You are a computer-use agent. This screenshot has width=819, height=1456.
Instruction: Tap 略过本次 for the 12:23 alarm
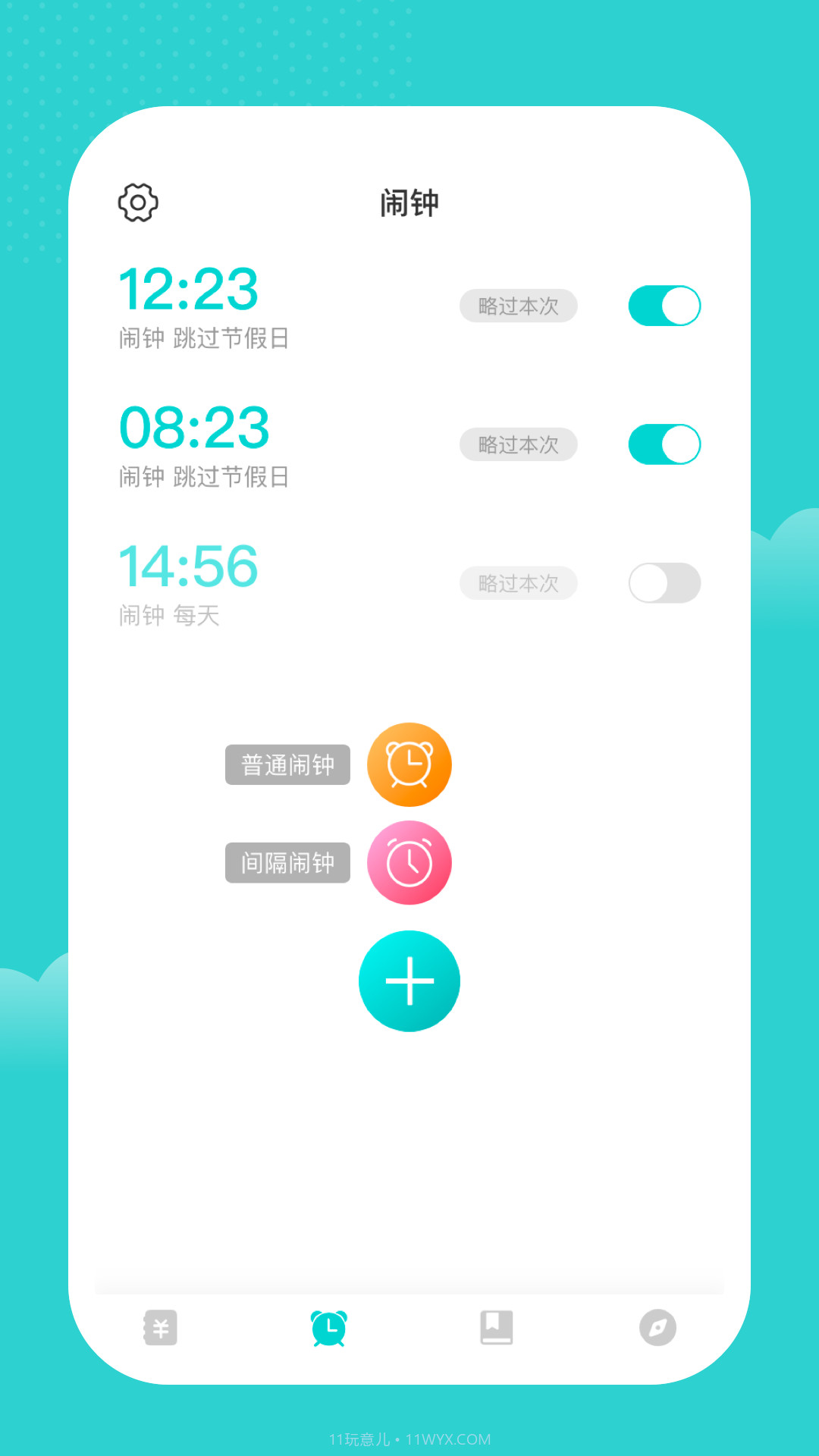(x=518, y=306)
